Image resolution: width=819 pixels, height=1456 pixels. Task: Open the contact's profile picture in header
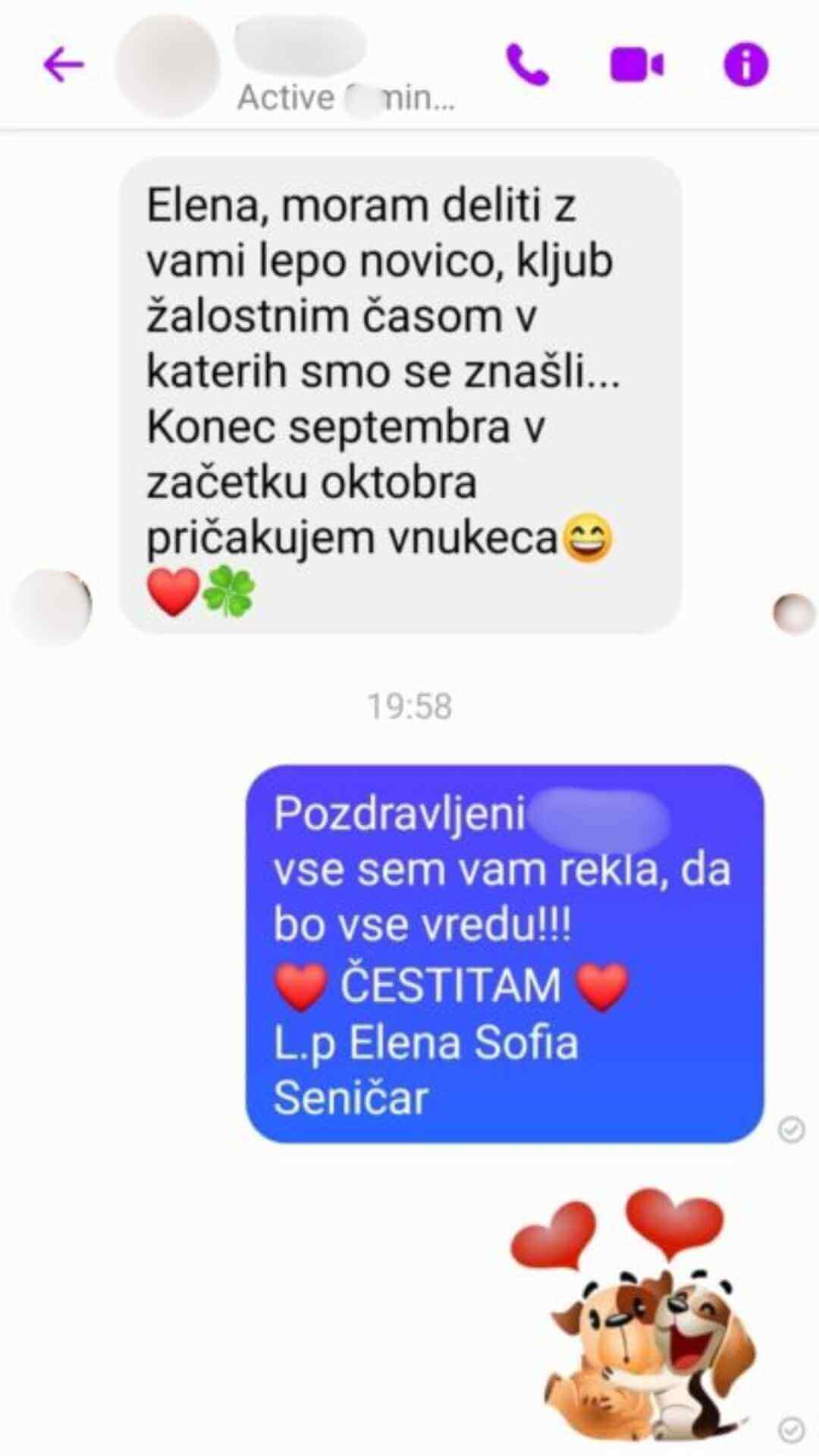(167, 65)
